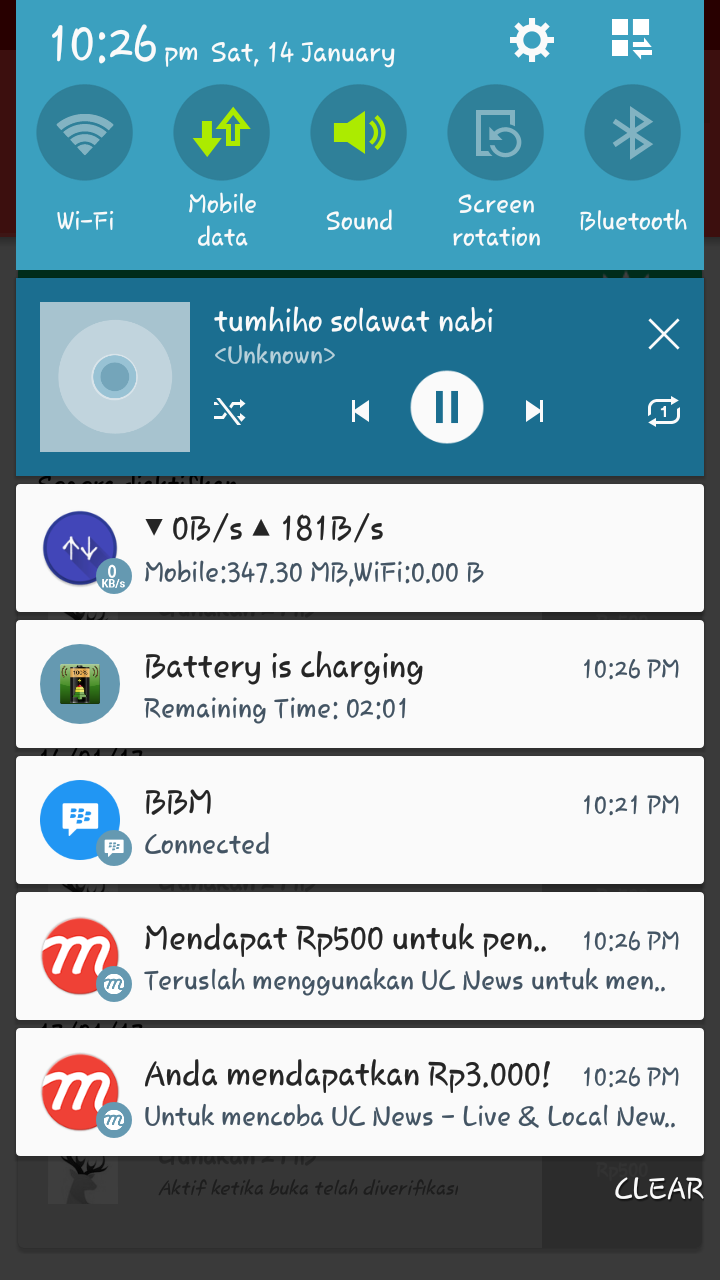Clear all notifications
This screenshot has height=1280, width=720.
click(658, 1188)
